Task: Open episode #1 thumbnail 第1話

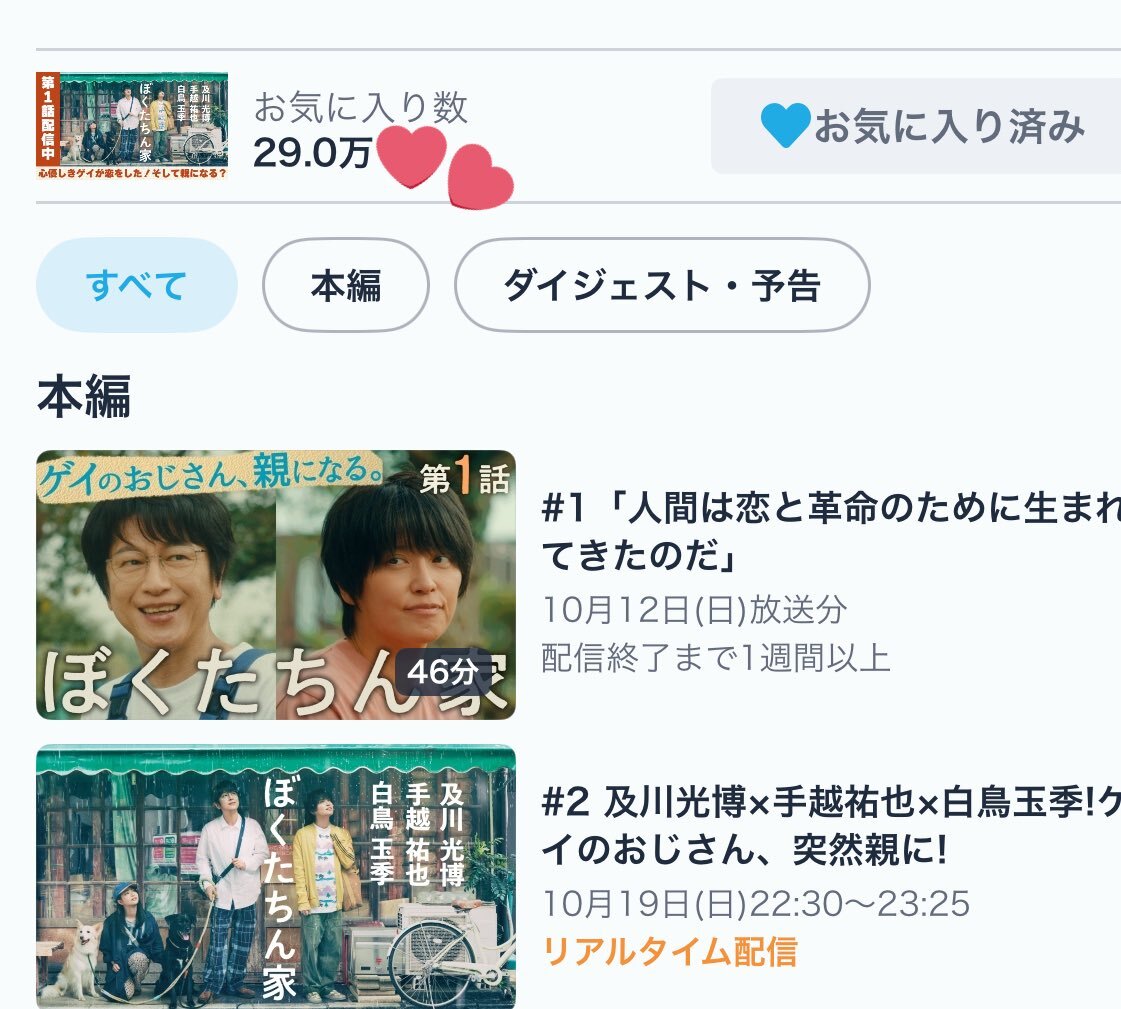Action: pos(276,585)
